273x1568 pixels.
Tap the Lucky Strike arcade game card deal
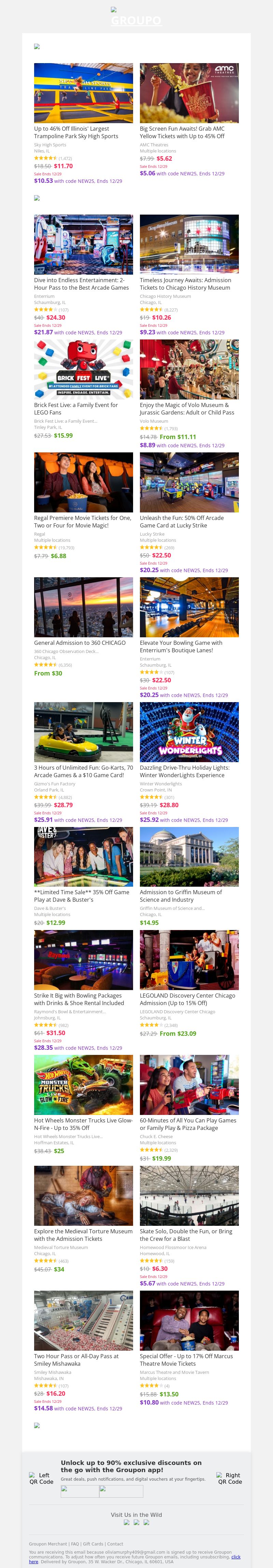click(189, 481)
